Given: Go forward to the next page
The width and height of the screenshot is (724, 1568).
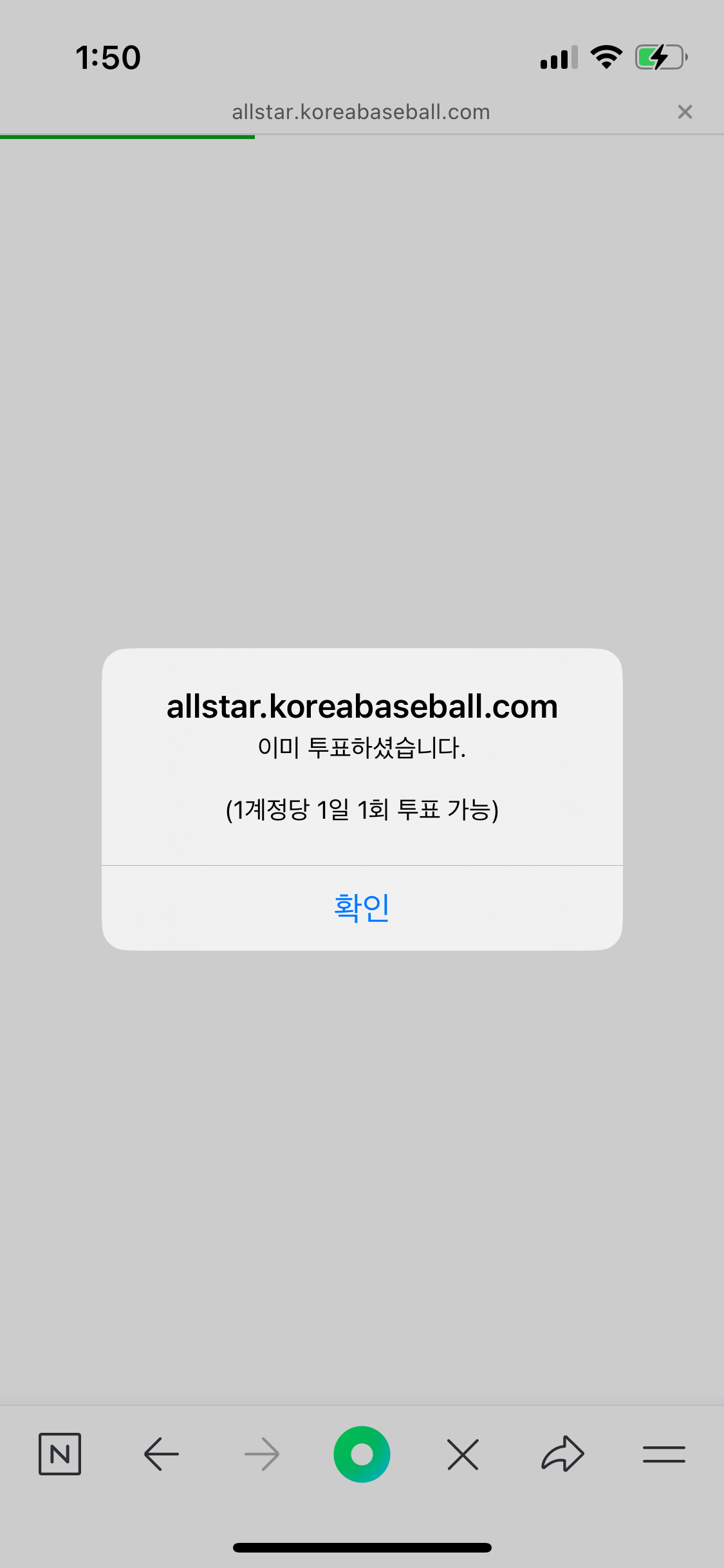Looking at the screenshot, I should (x=262, y=1454).
